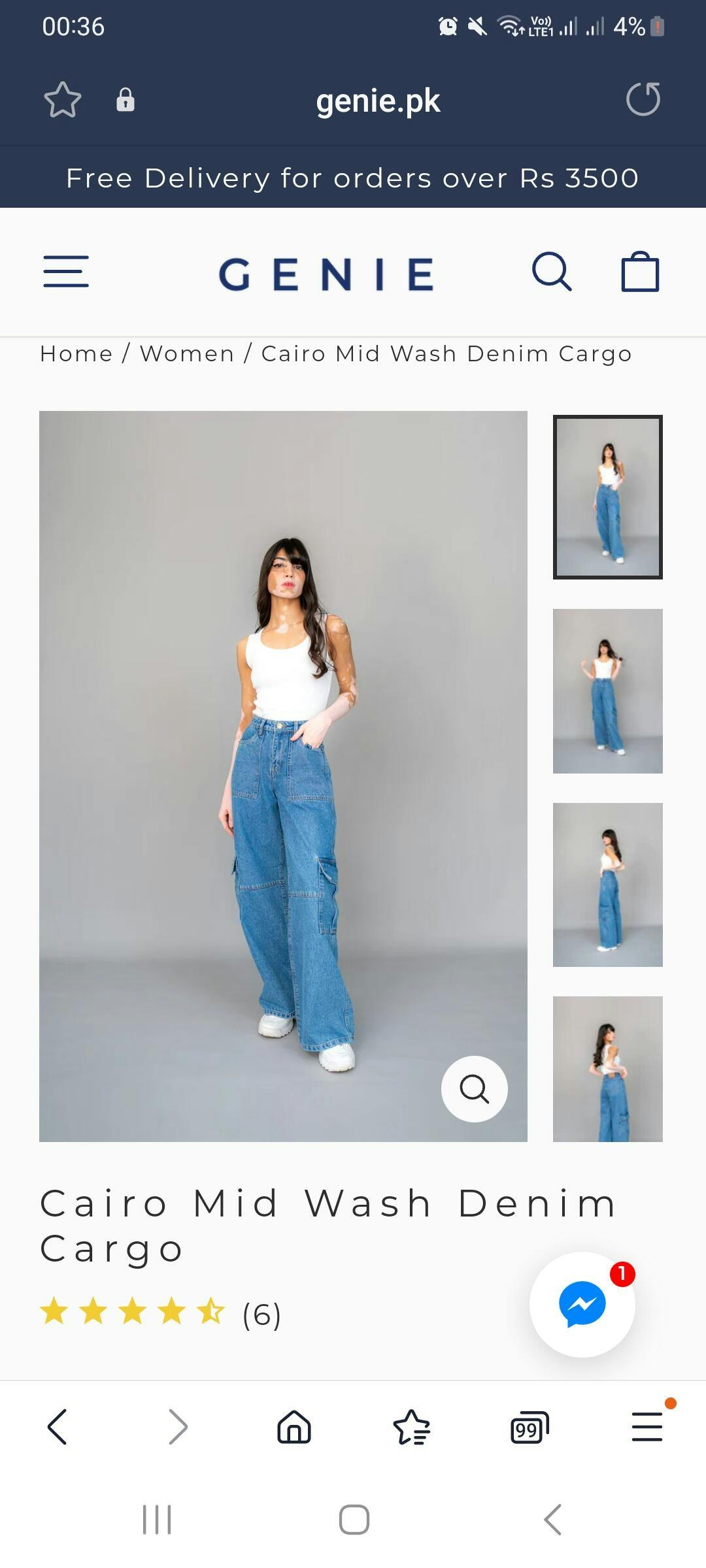Bookmark this page with the star icon
The width and height of the screenshot is (706, 1568).
[62, 100]
